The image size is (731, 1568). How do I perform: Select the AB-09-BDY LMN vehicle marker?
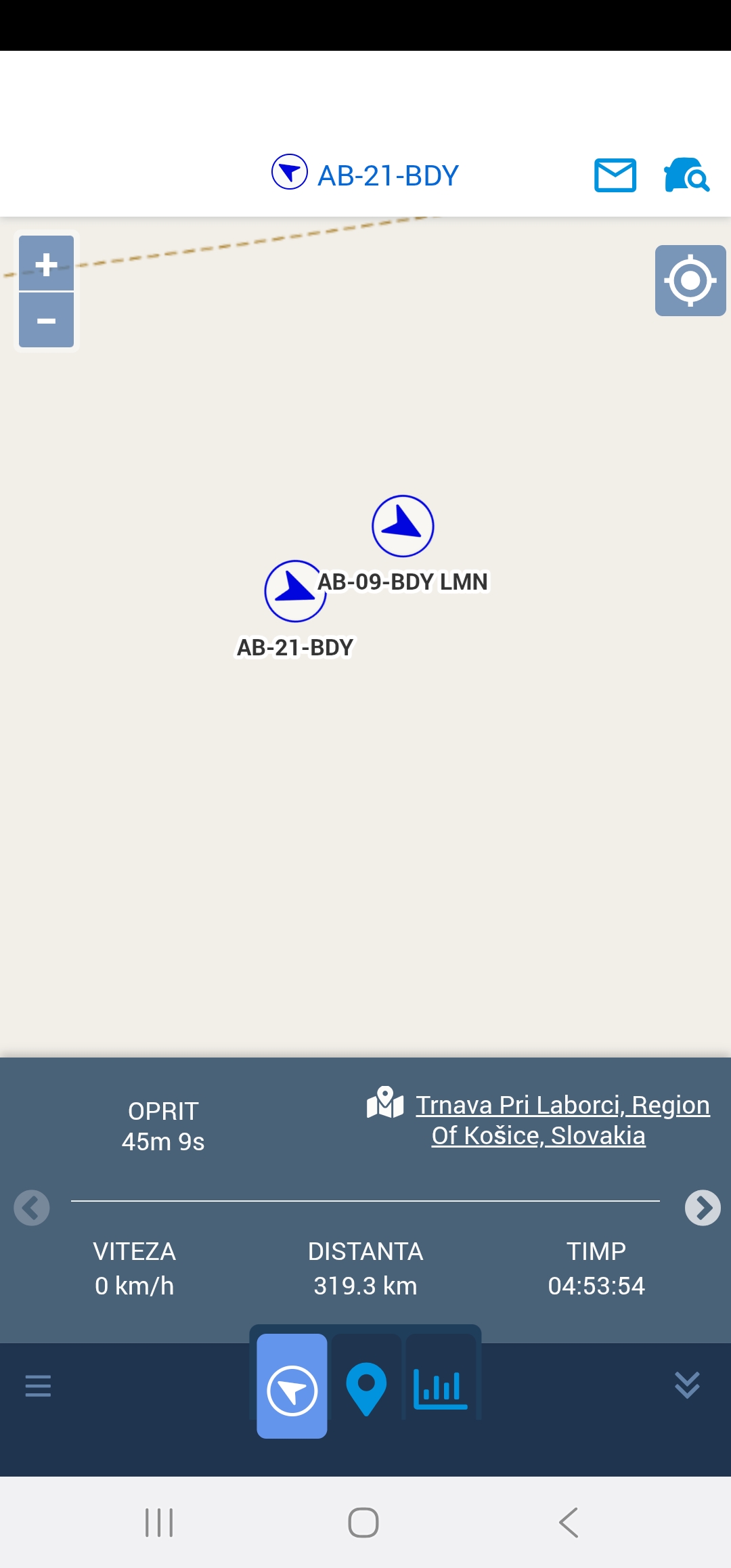[x=403, y=526]
